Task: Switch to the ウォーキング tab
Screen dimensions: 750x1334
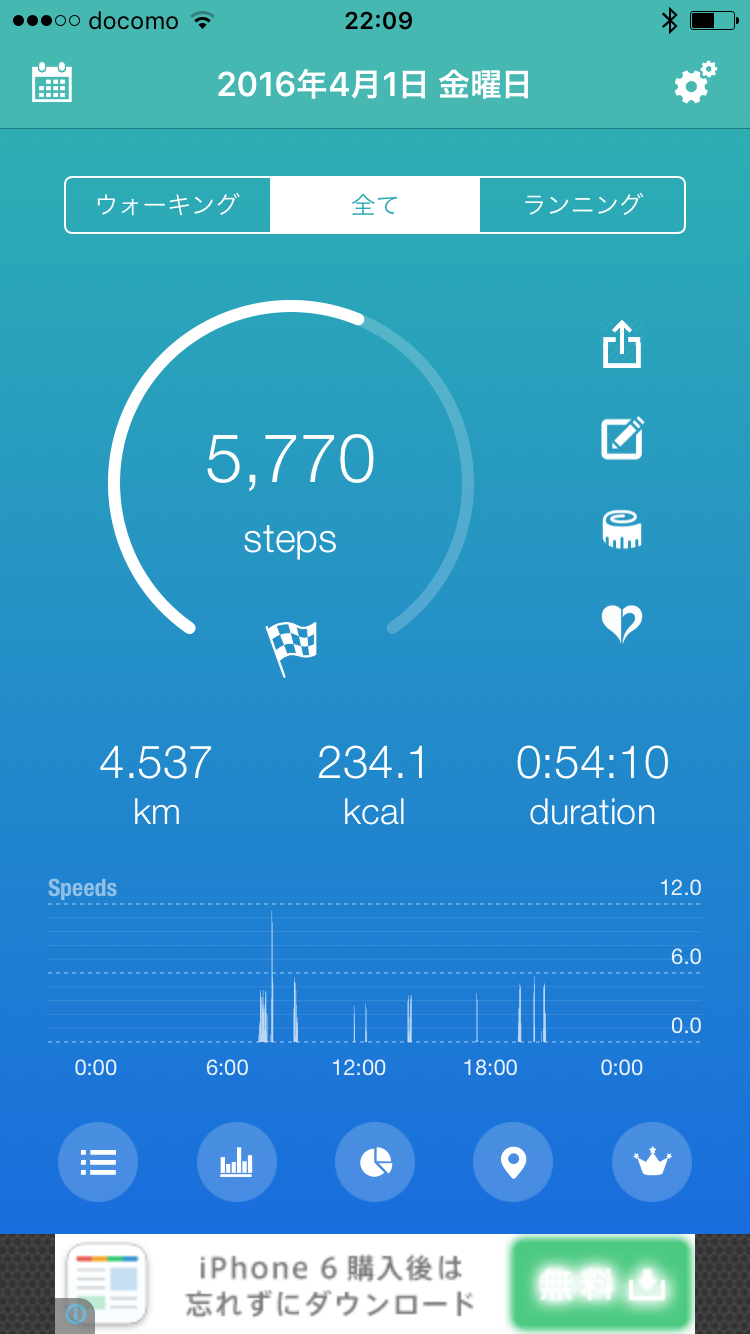Action: click(x=168, y=205)
